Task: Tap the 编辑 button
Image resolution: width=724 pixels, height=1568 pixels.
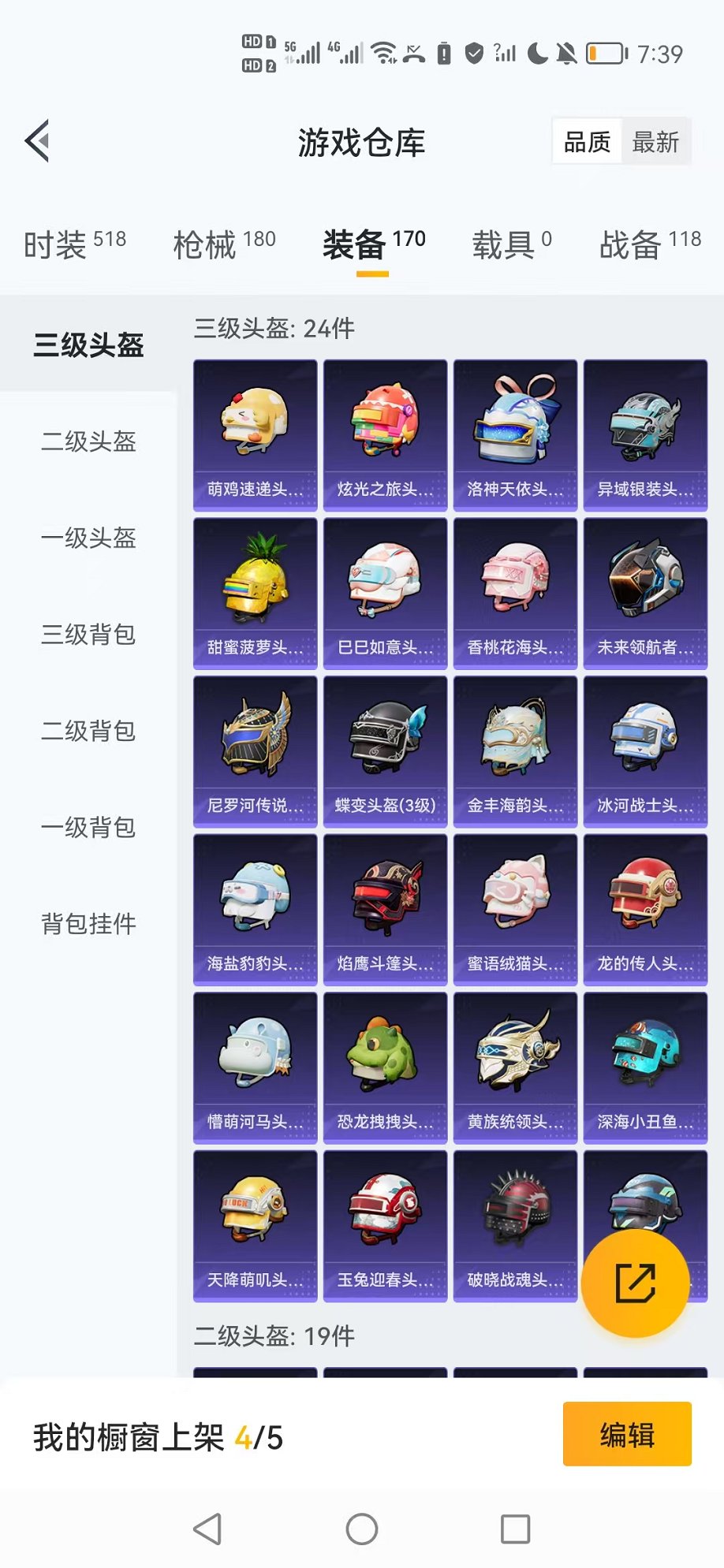Action: tap(627, 1434)
